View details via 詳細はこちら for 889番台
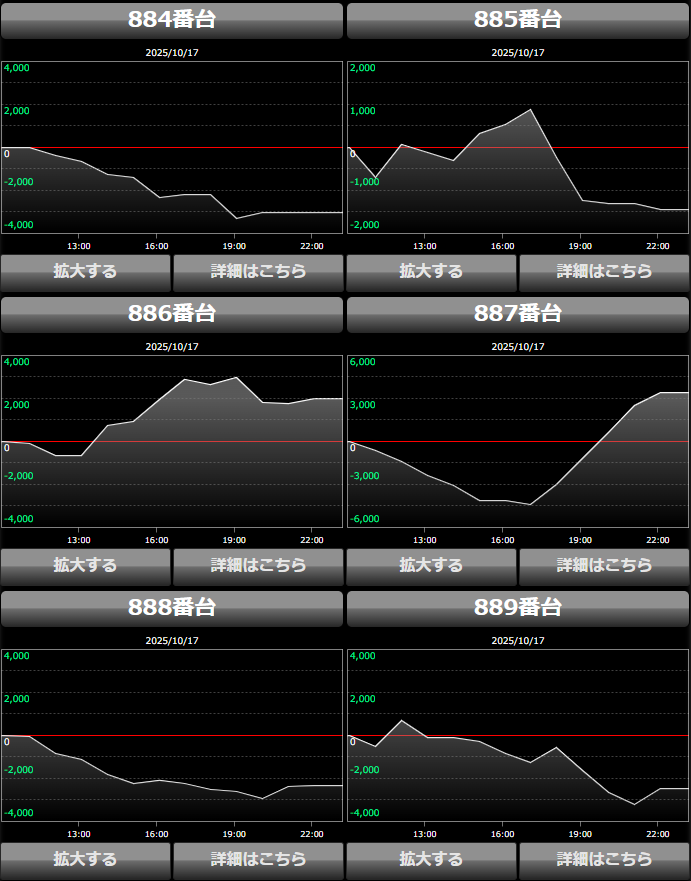The width and height of the screenshot is (691, 881). click(x=604, y=859)
